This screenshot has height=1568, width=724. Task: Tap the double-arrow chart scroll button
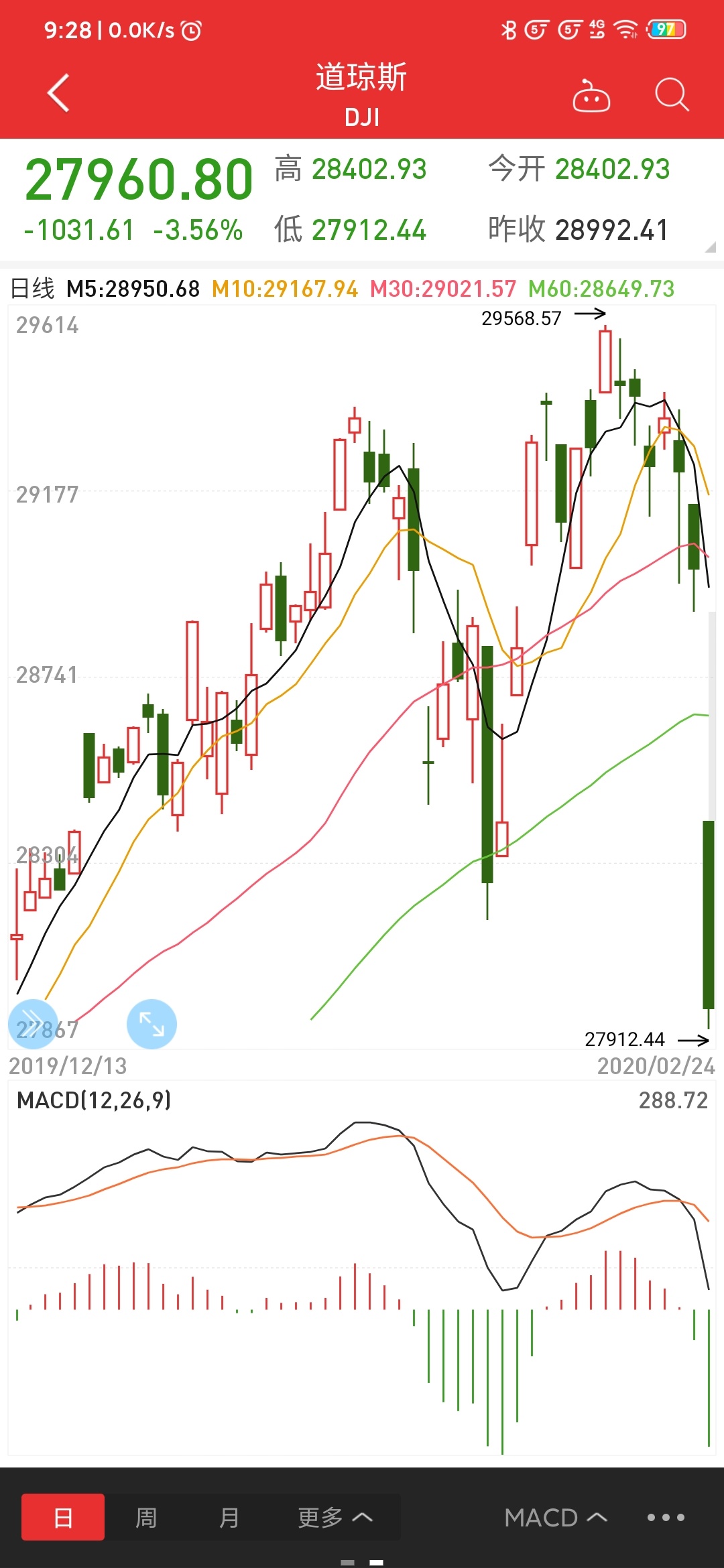point(32,1024)
